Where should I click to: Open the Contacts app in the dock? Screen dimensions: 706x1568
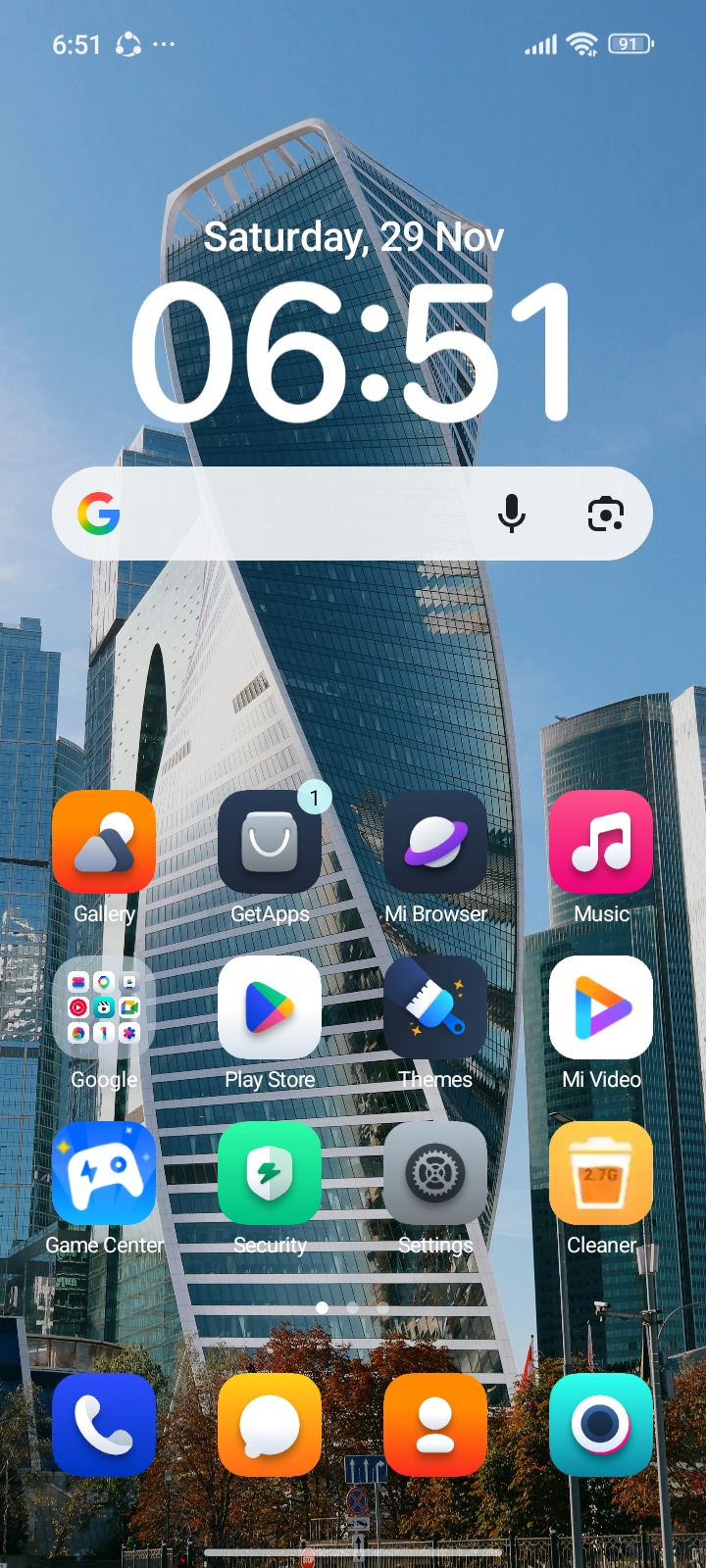coord(435,1424)
